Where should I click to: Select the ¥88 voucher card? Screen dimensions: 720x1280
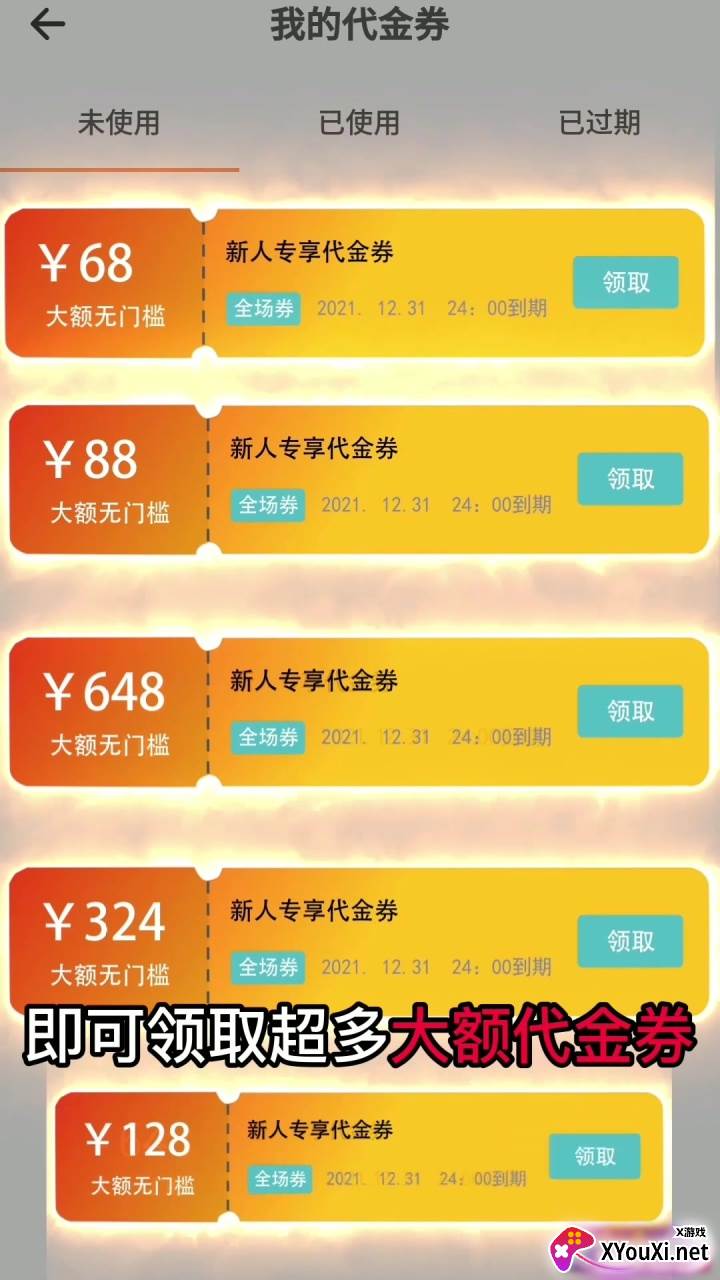[360, 478]
